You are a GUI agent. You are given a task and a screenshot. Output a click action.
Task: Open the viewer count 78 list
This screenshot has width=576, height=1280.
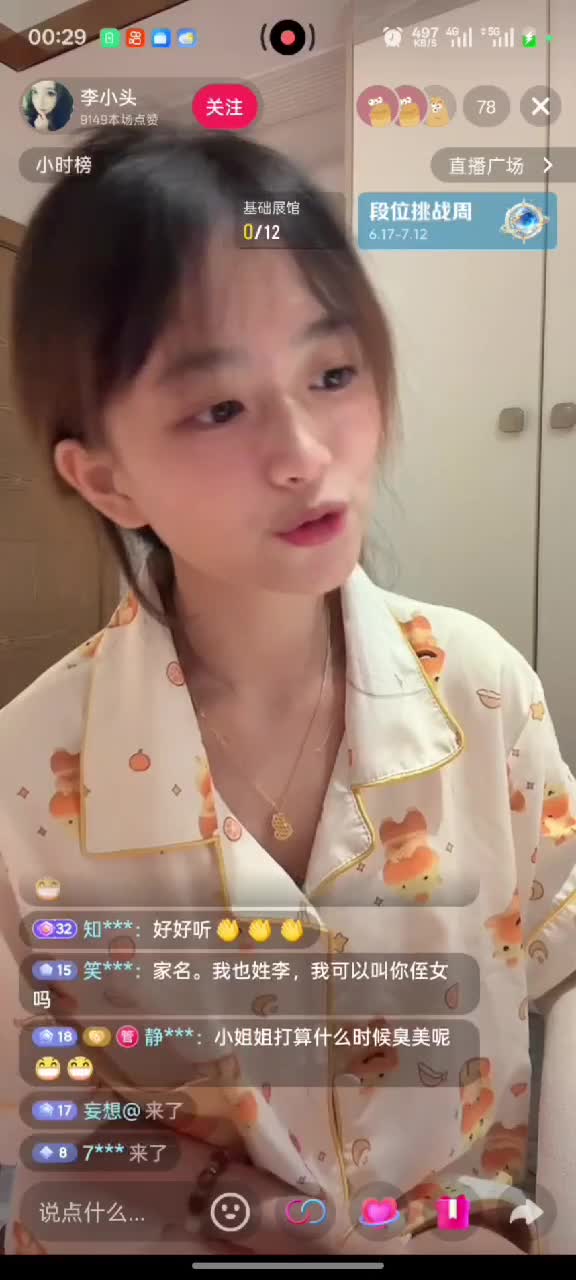pyautogui.click(x=486, y=107)
